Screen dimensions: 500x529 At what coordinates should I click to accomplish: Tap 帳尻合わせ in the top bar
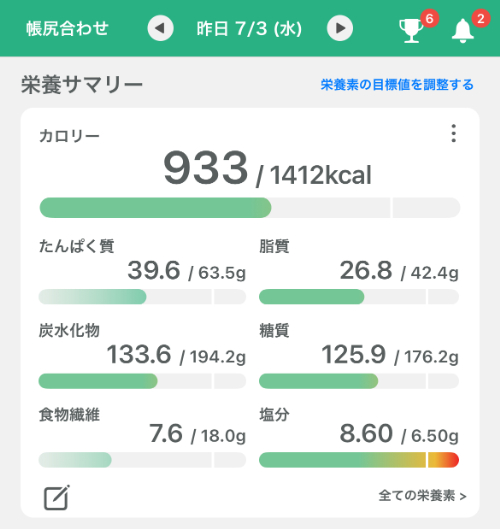(x=67, y=28)
